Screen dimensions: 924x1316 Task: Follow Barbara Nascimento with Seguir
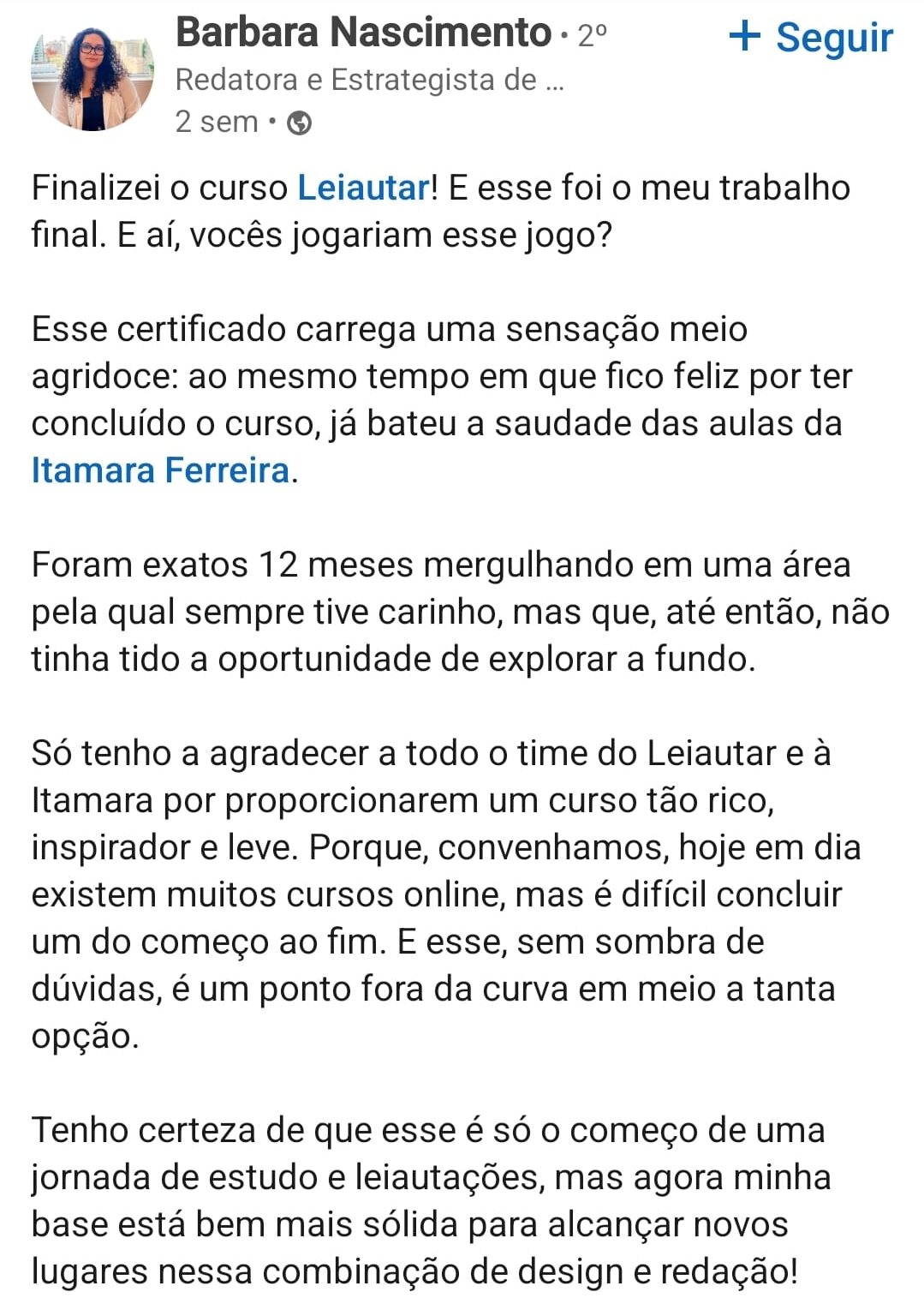click(810, 38)
